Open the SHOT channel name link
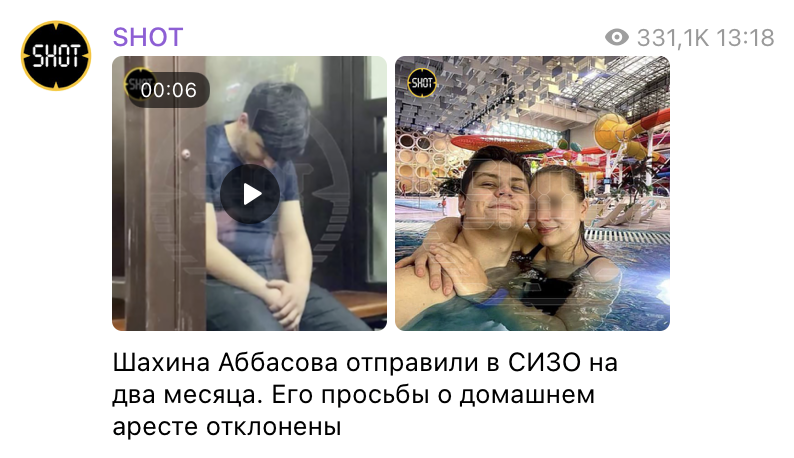 tap(147, 38)
